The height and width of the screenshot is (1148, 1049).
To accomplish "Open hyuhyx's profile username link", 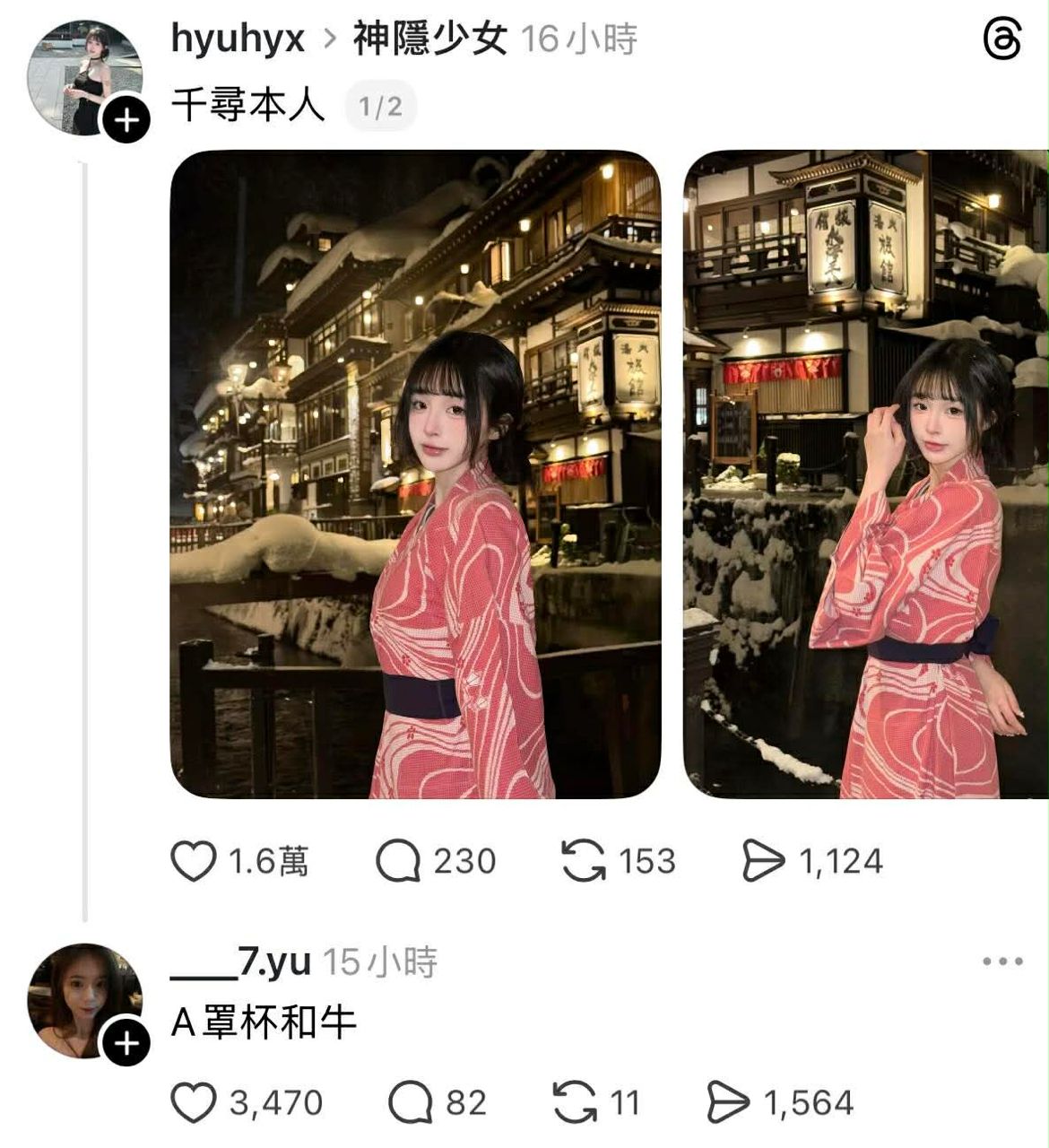I will tap(238, 39).
